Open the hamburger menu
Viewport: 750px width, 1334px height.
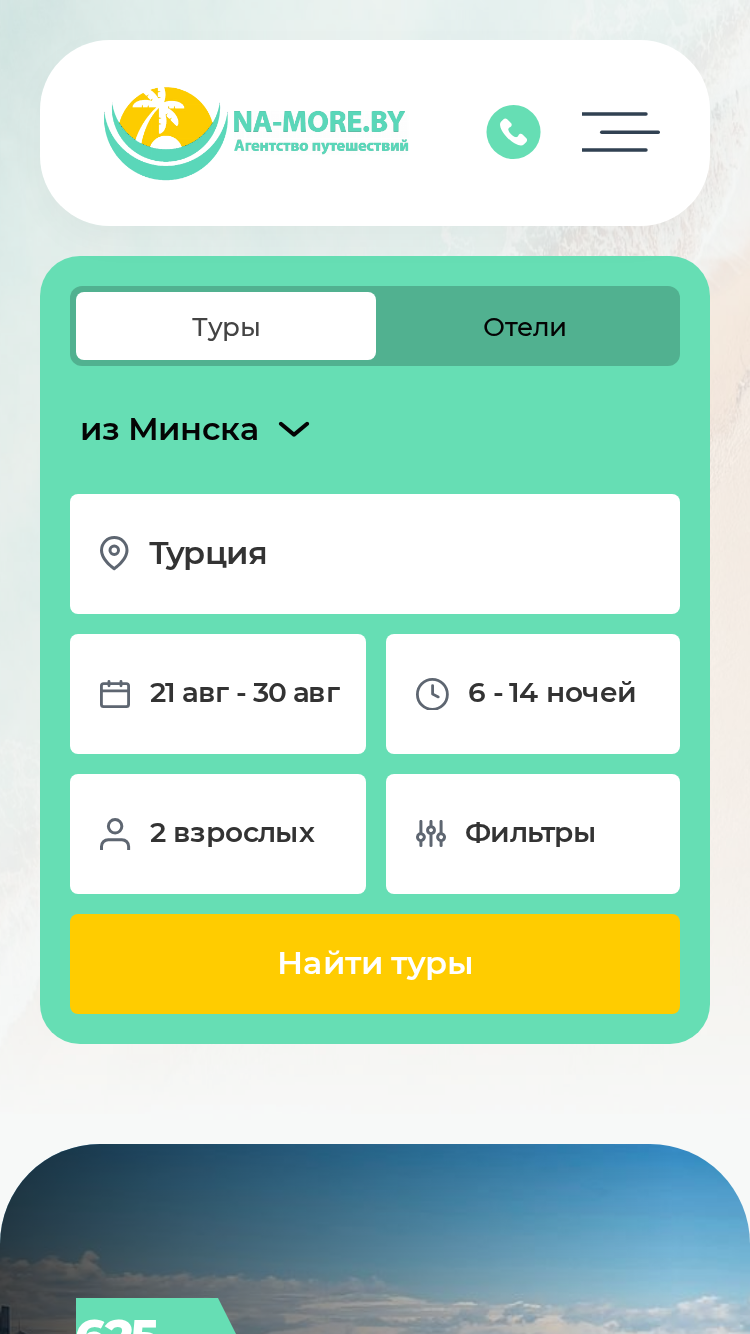tap(620, 132)
